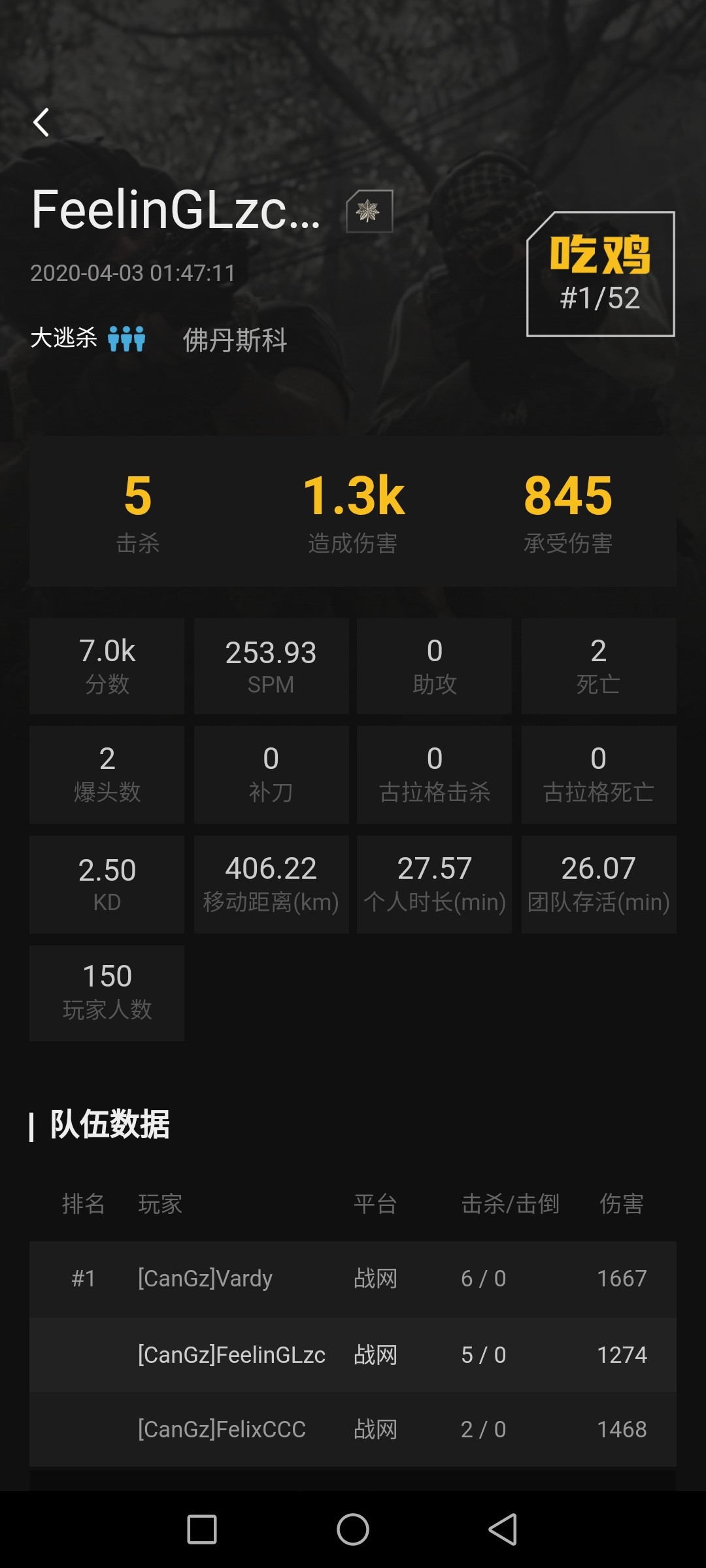Open recent apps from the navigation bar

202,1529
